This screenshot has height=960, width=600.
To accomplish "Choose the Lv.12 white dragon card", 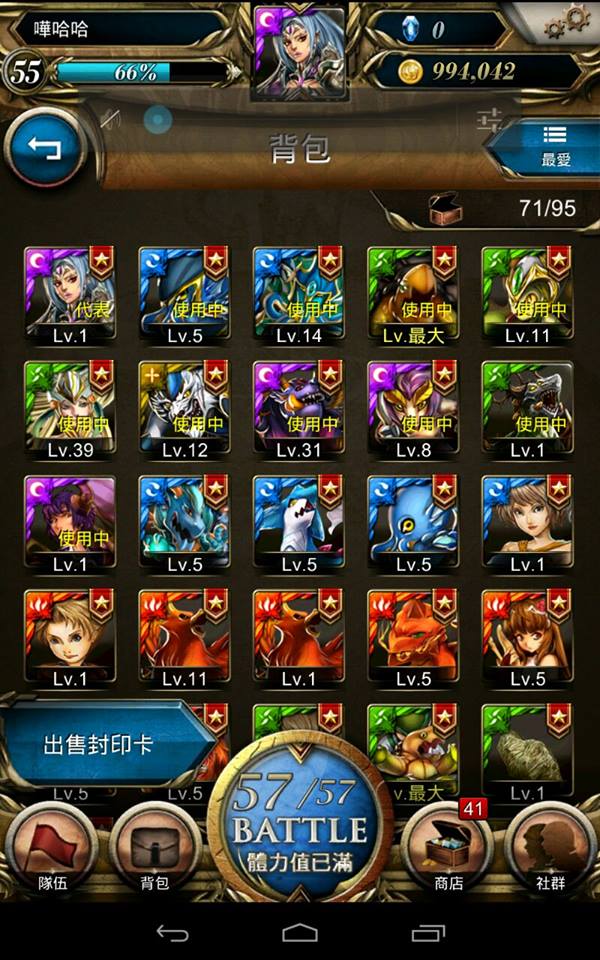I will coord(184,410).
